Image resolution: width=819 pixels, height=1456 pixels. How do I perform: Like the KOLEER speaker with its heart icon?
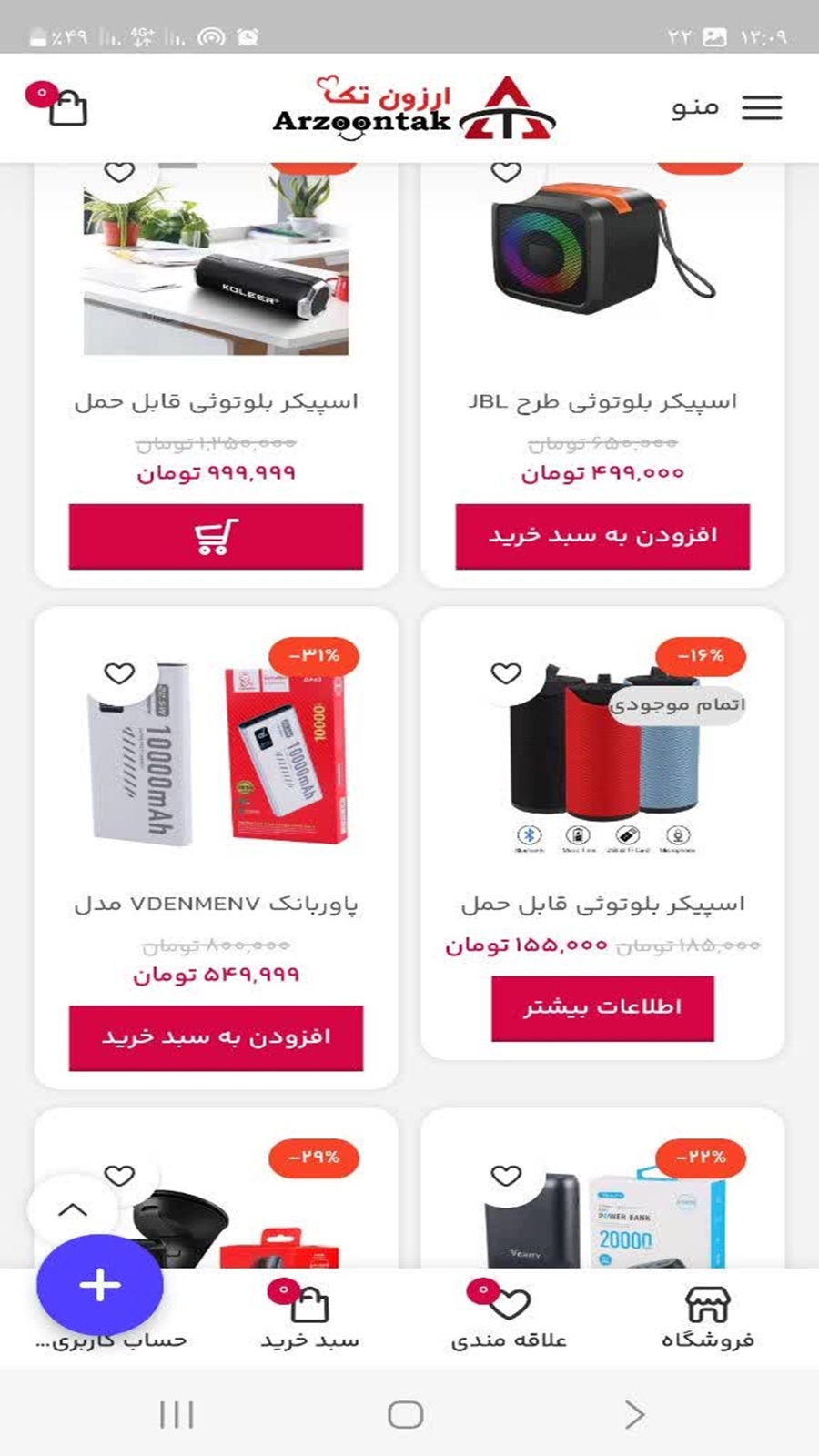(x=119, y=171)
